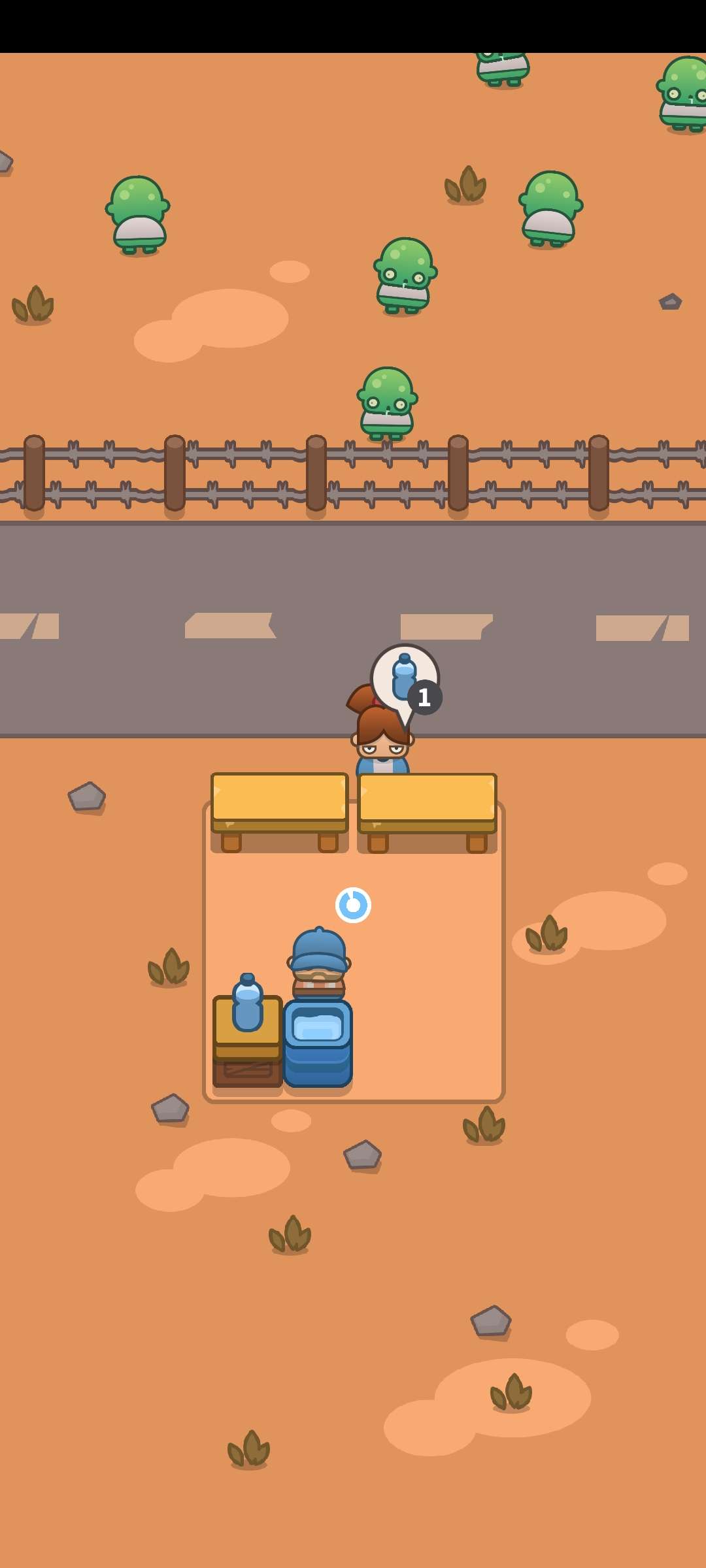Image resolution: width=706 pixels, height=1568 pixels.
Task: Tap the water bottle on the crate
Action: tap(248, 1004)
